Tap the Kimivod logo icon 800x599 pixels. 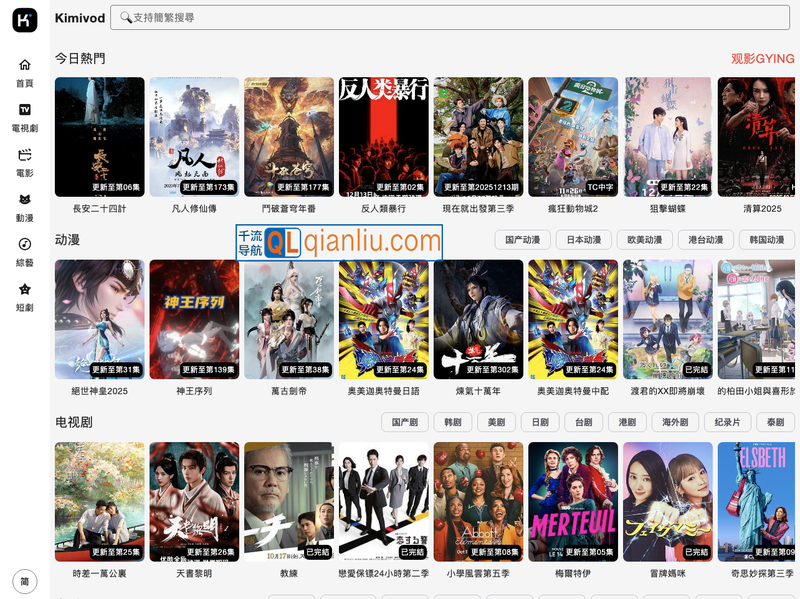point(25,19)
